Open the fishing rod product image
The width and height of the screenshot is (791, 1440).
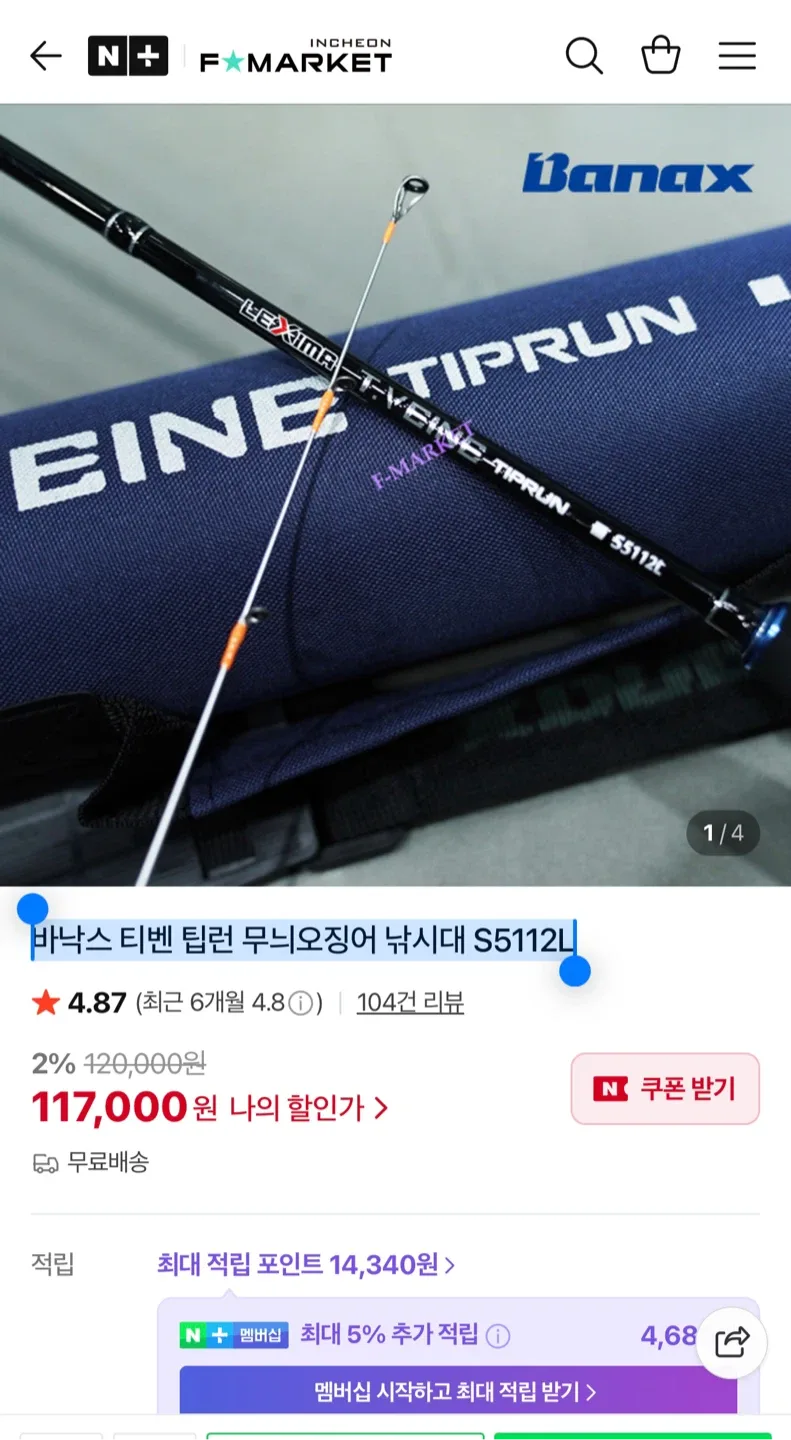[395, 495]
